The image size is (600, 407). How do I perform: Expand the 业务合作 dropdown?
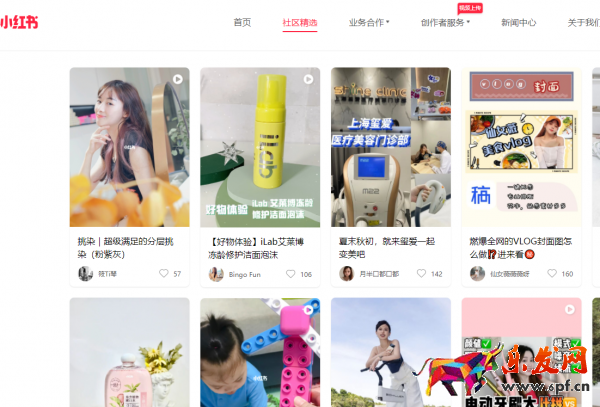368,22
